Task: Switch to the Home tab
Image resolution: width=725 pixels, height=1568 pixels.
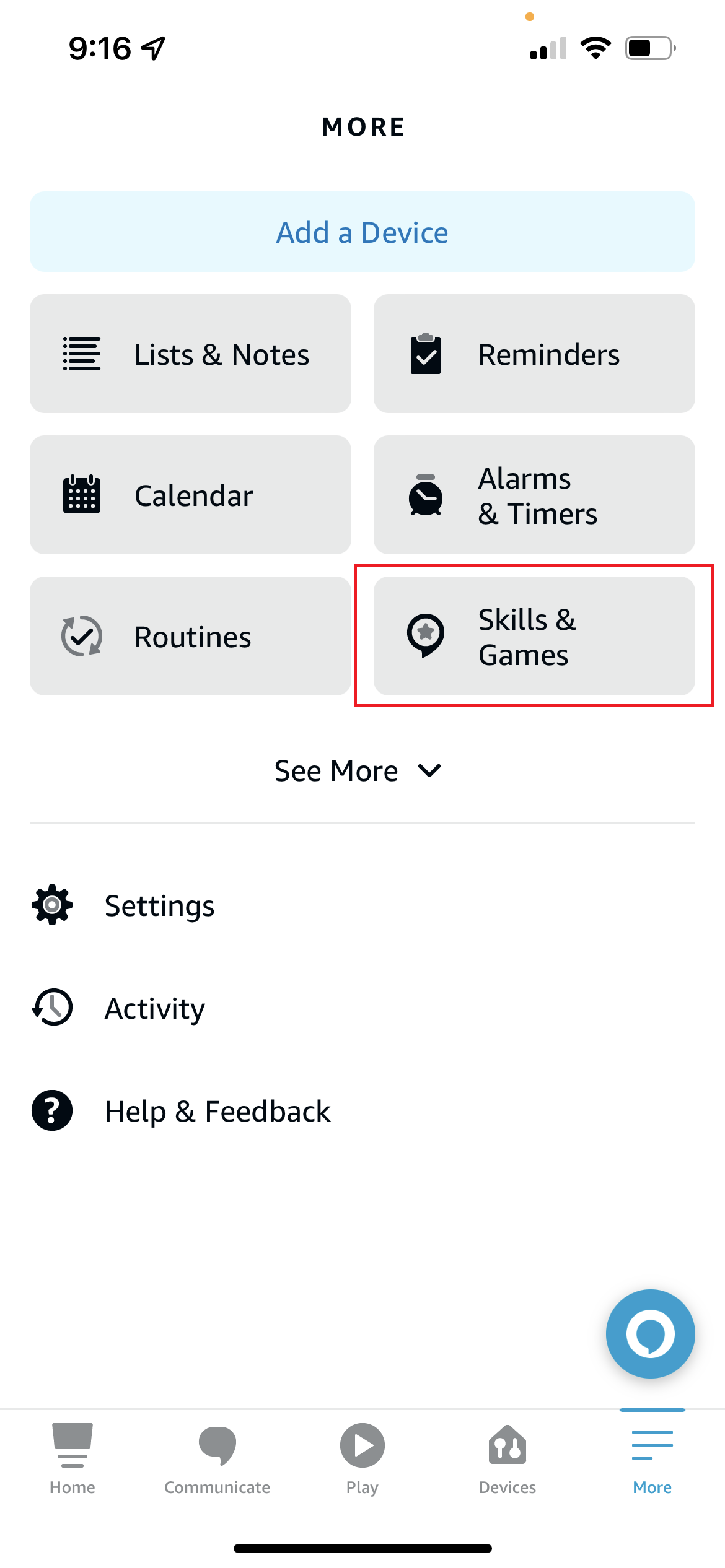Action: (72, 1459)
